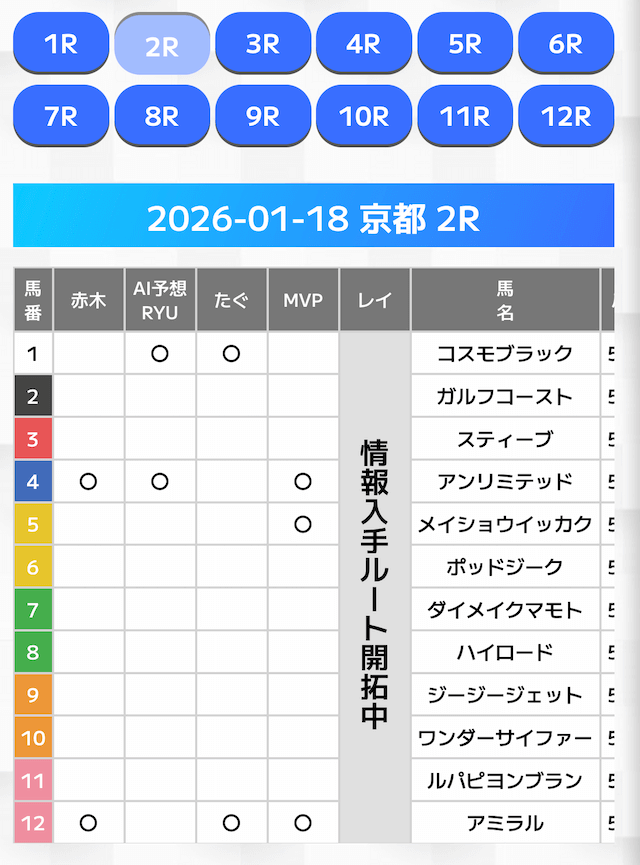Screen dimensions: 640x865
Task: Switch to race 7R
Action: coord(61,115)
